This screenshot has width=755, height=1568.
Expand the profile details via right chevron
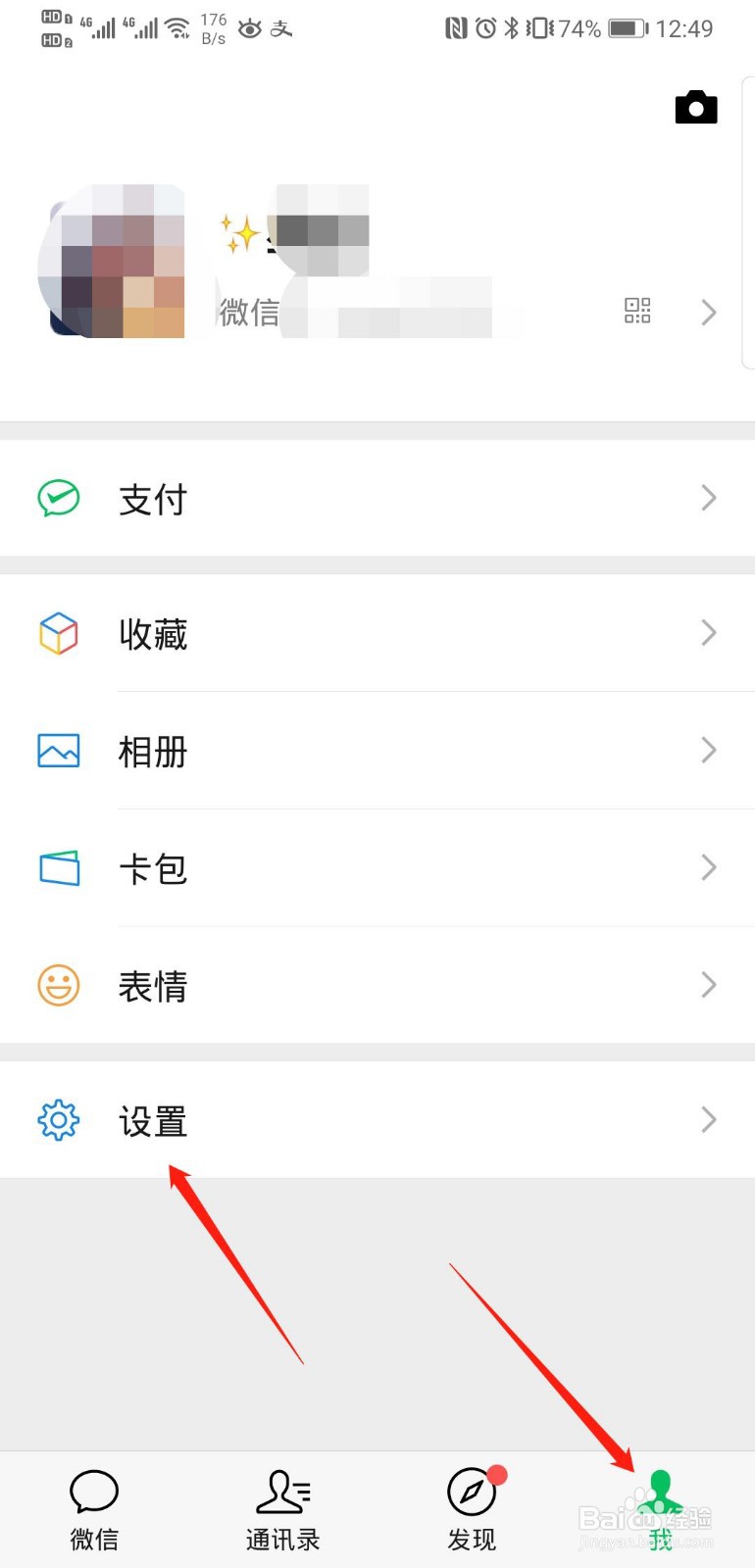coord(708,312)
